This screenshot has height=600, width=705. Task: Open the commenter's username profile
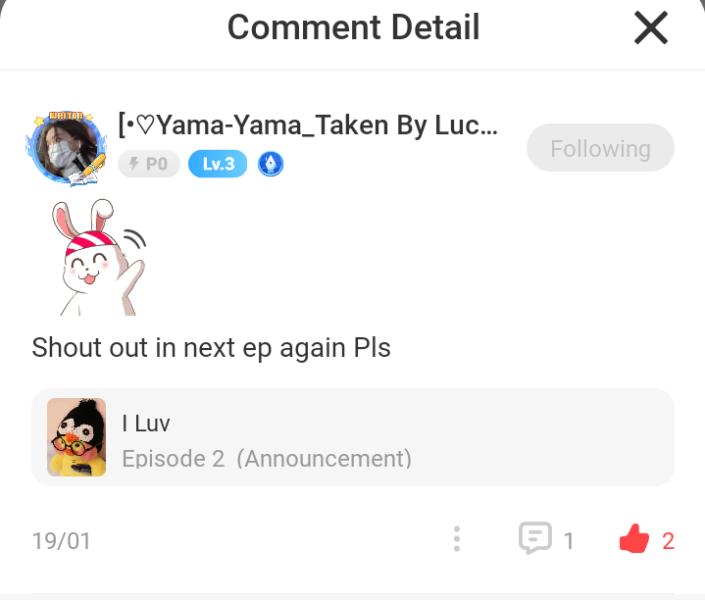tap(308, 126)
